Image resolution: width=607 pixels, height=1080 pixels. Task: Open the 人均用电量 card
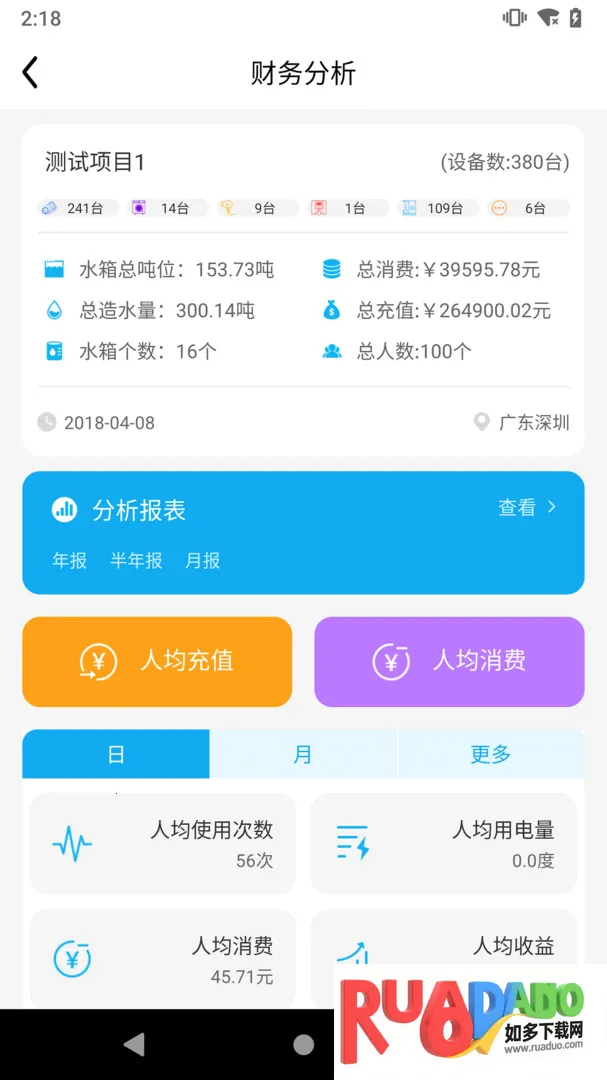pos(443,843)
